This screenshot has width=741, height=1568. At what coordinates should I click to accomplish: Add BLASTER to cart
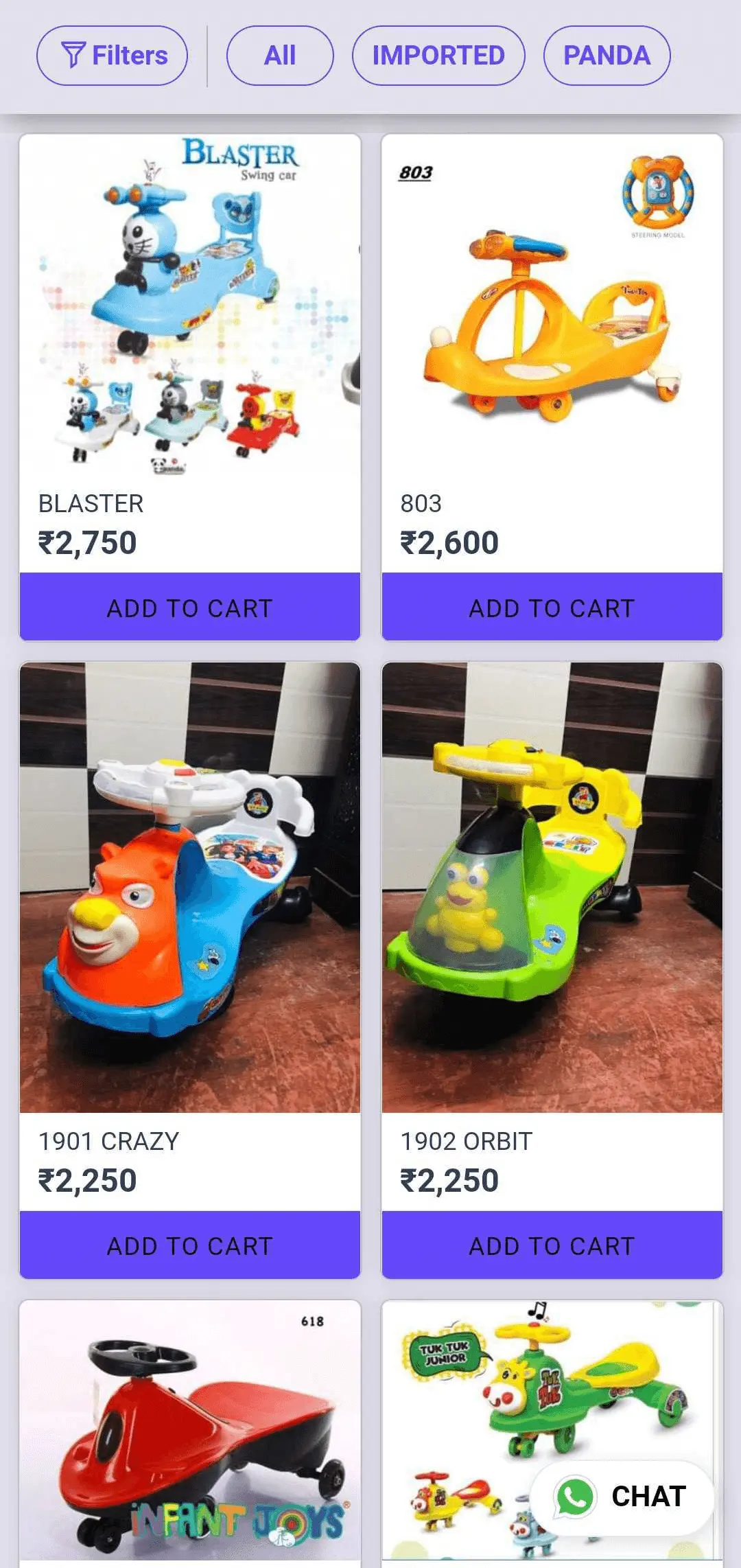pos(190,608)
